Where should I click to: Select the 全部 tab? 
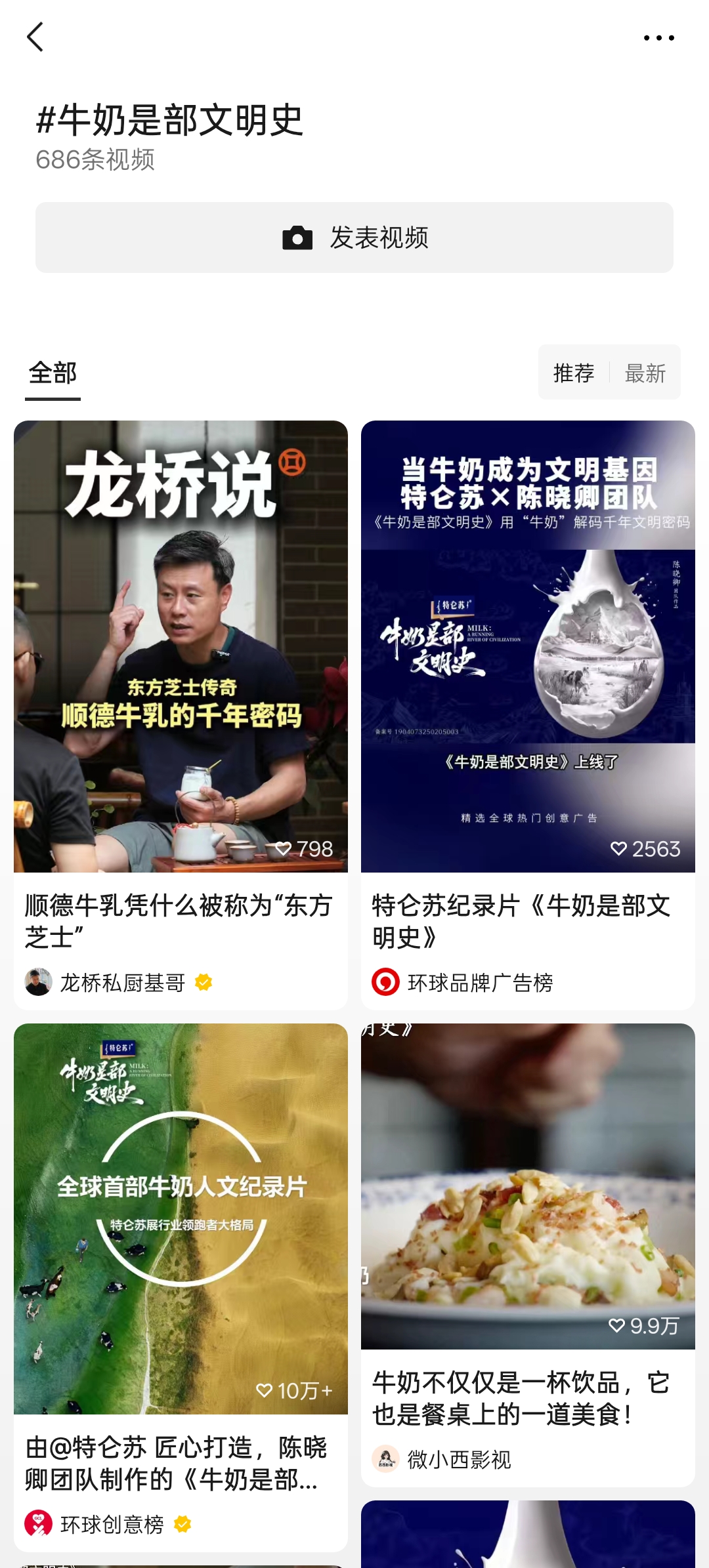click(53, 373)
